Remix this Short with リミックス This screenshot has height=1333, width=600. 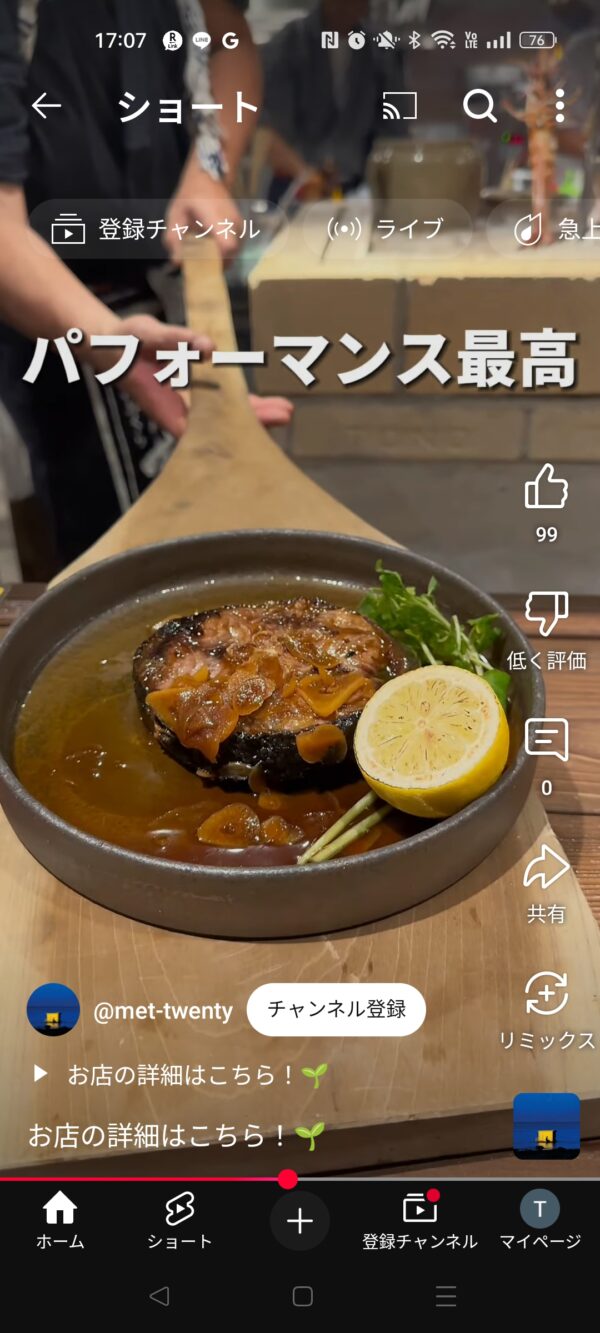[x=546, y=996]
